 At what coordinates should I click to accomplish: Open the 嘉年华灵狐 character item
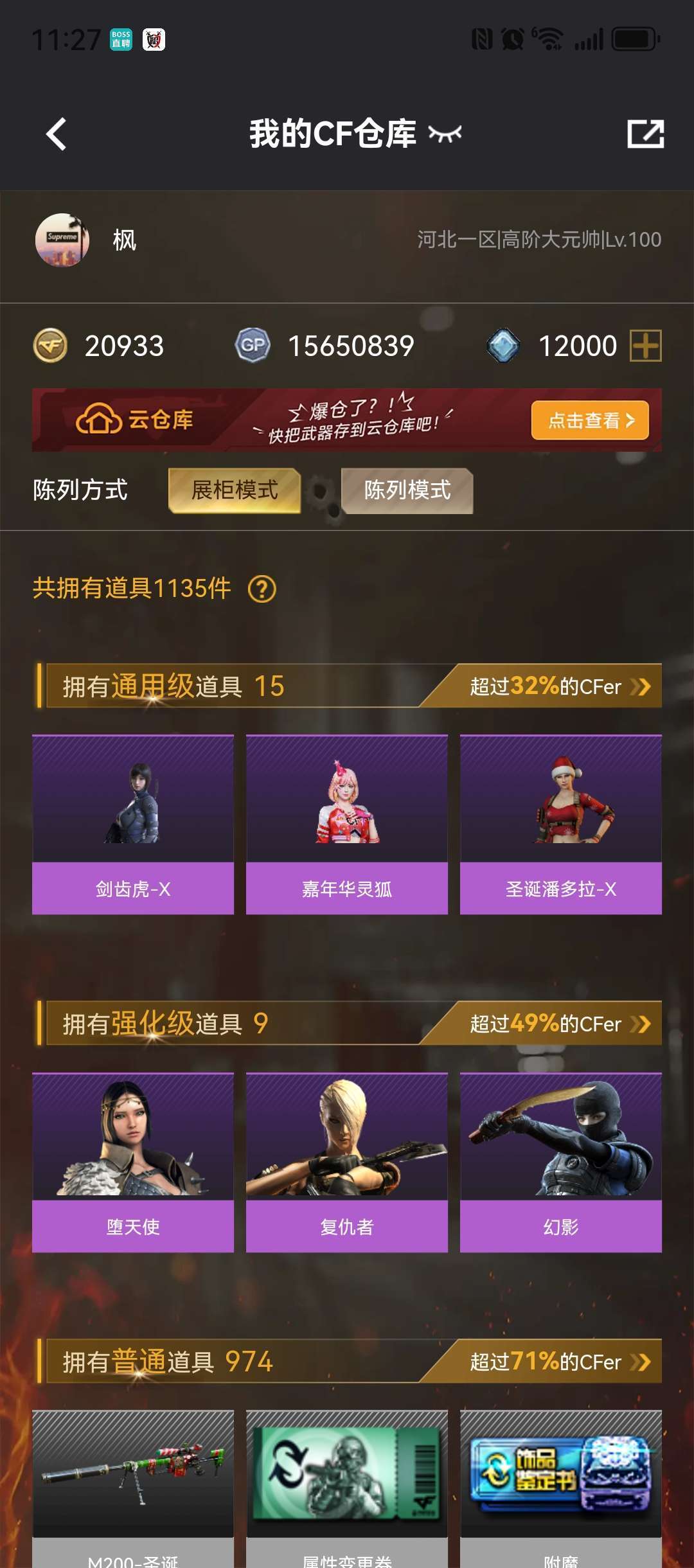[347, 824]
